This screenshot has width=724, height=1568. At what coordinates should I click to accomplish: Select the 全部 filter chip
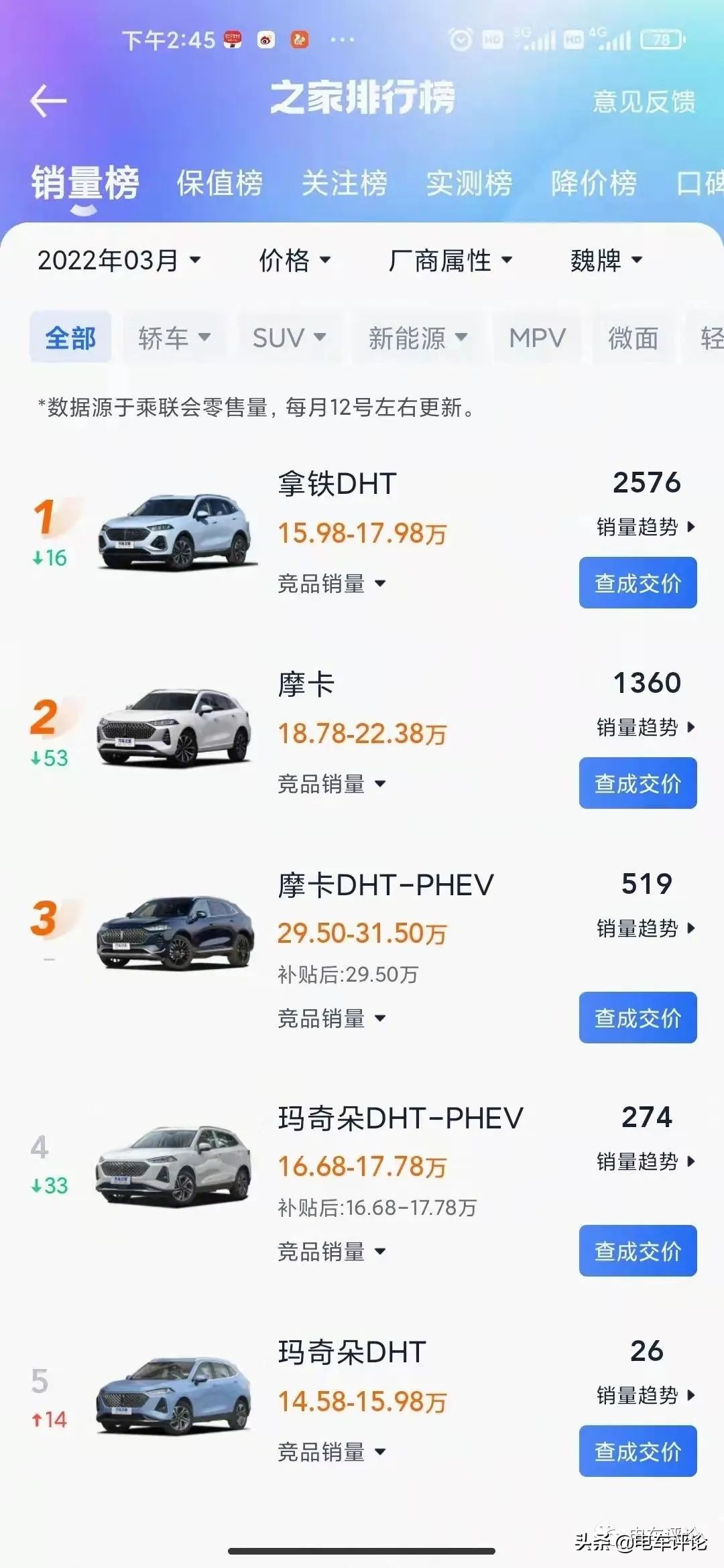[70, 338]
